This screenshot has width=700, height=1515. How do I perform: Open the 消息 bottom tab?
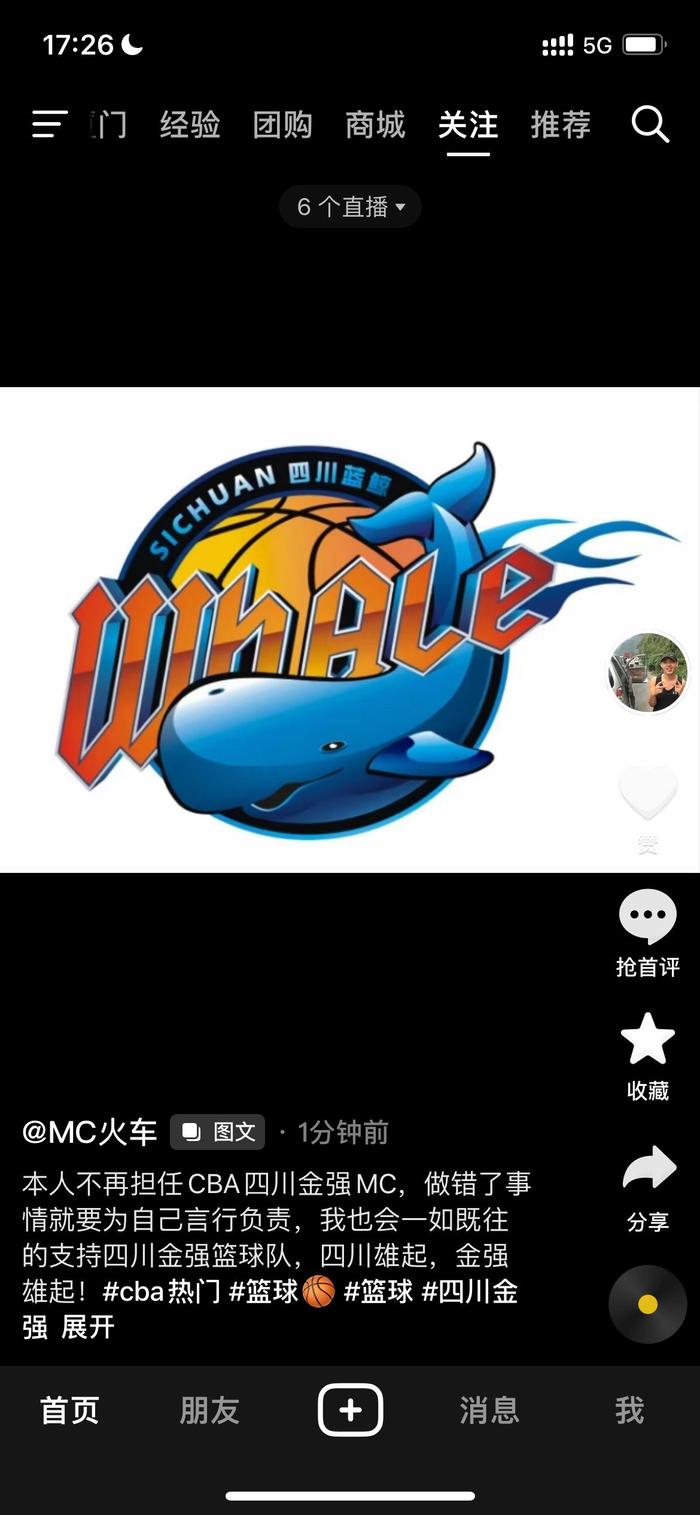[x=489, y=1410]
